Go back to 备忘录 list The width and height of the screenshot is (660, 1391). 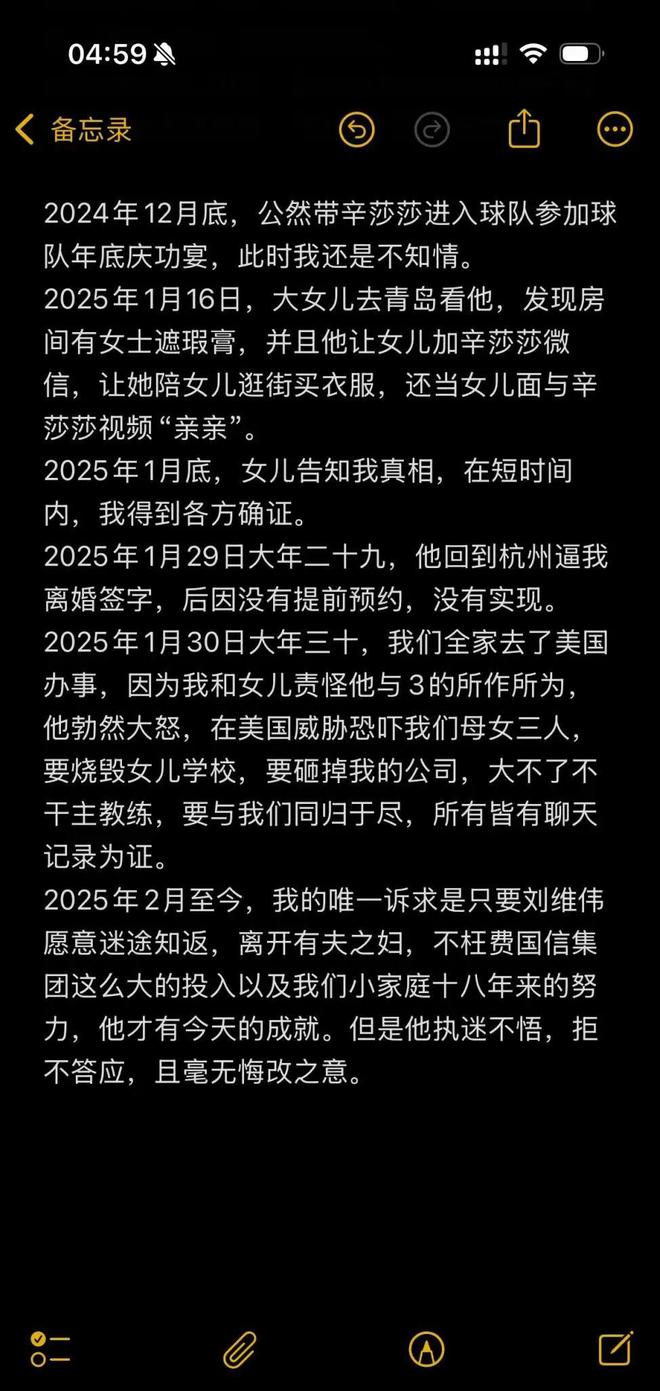coord(73,130)
